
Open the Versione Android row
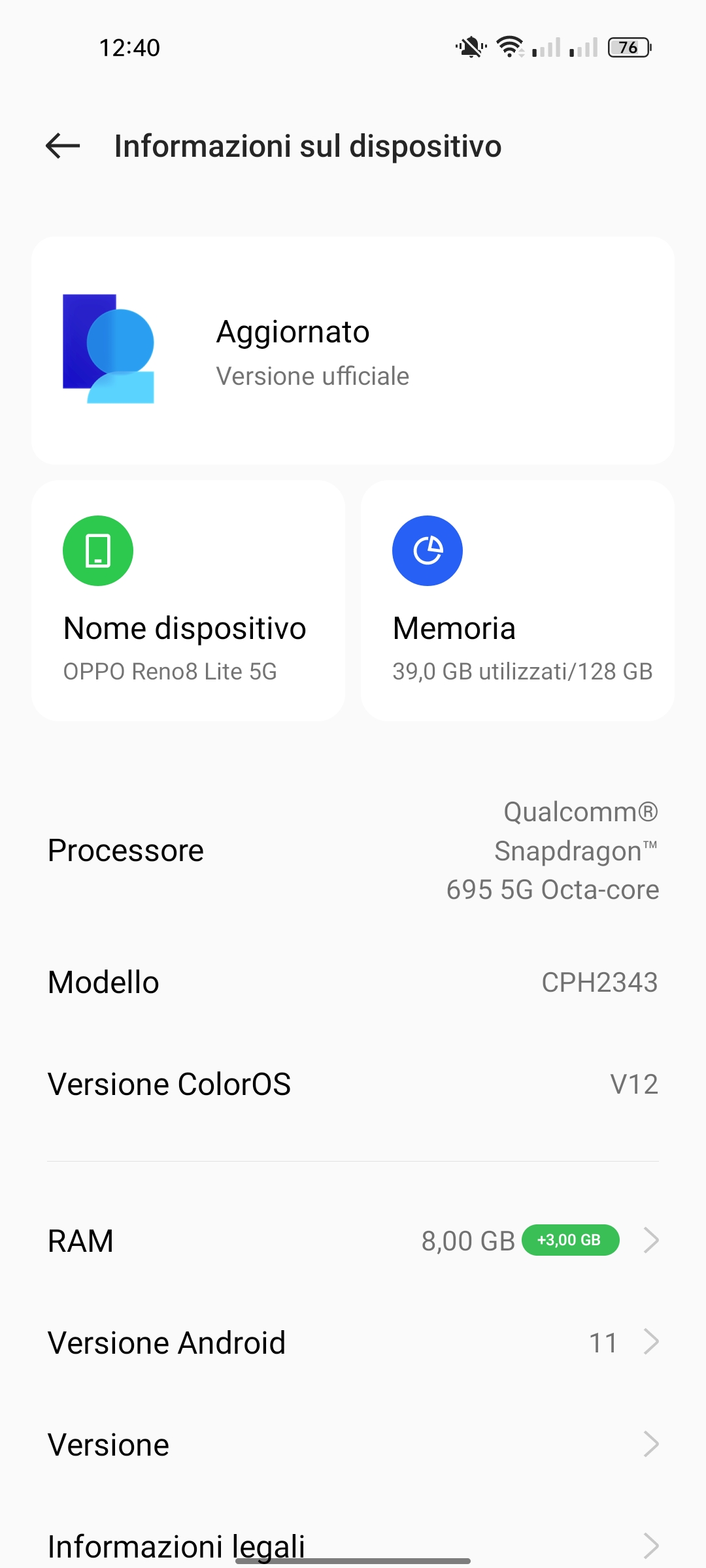(353, 1343)
